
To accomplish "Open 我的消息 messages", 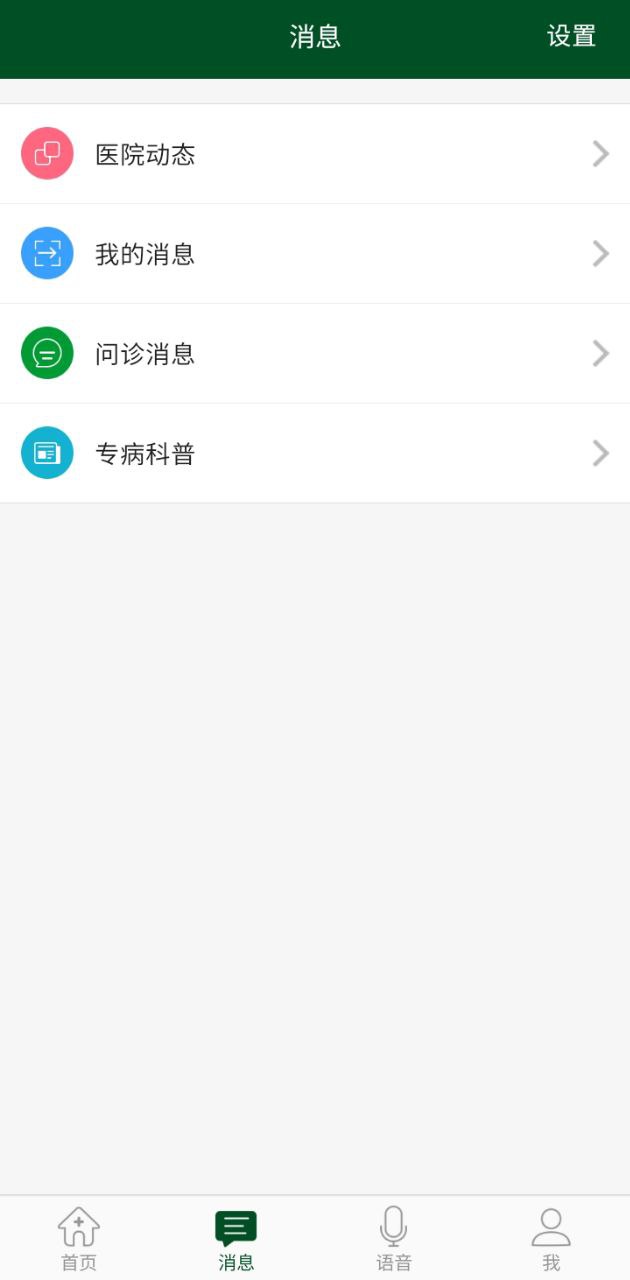I will click(314, 254).
